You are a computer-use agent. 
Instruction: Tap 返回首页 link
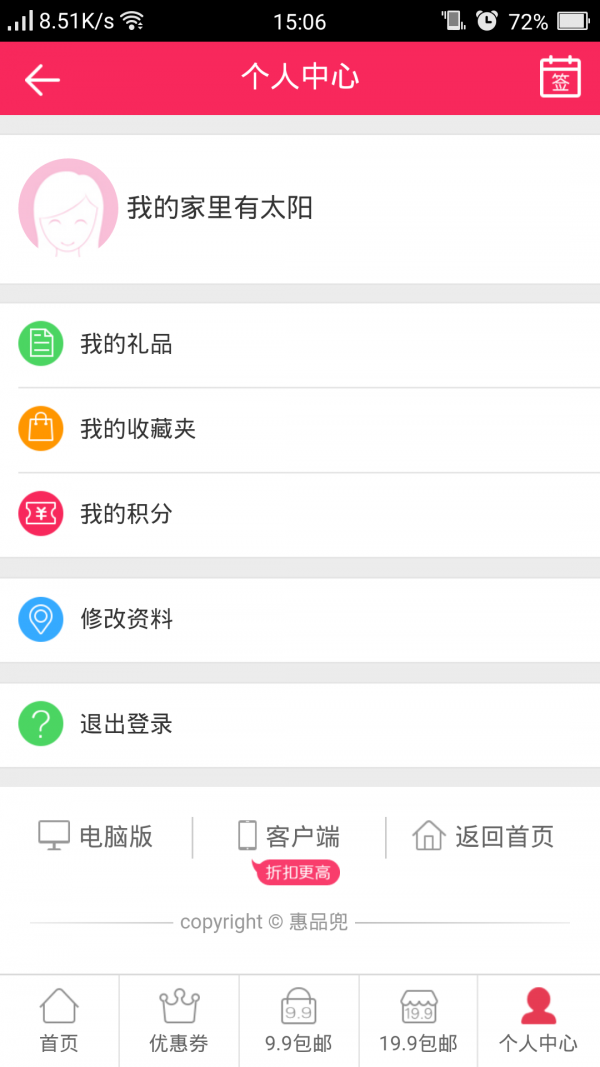[484, 836]
